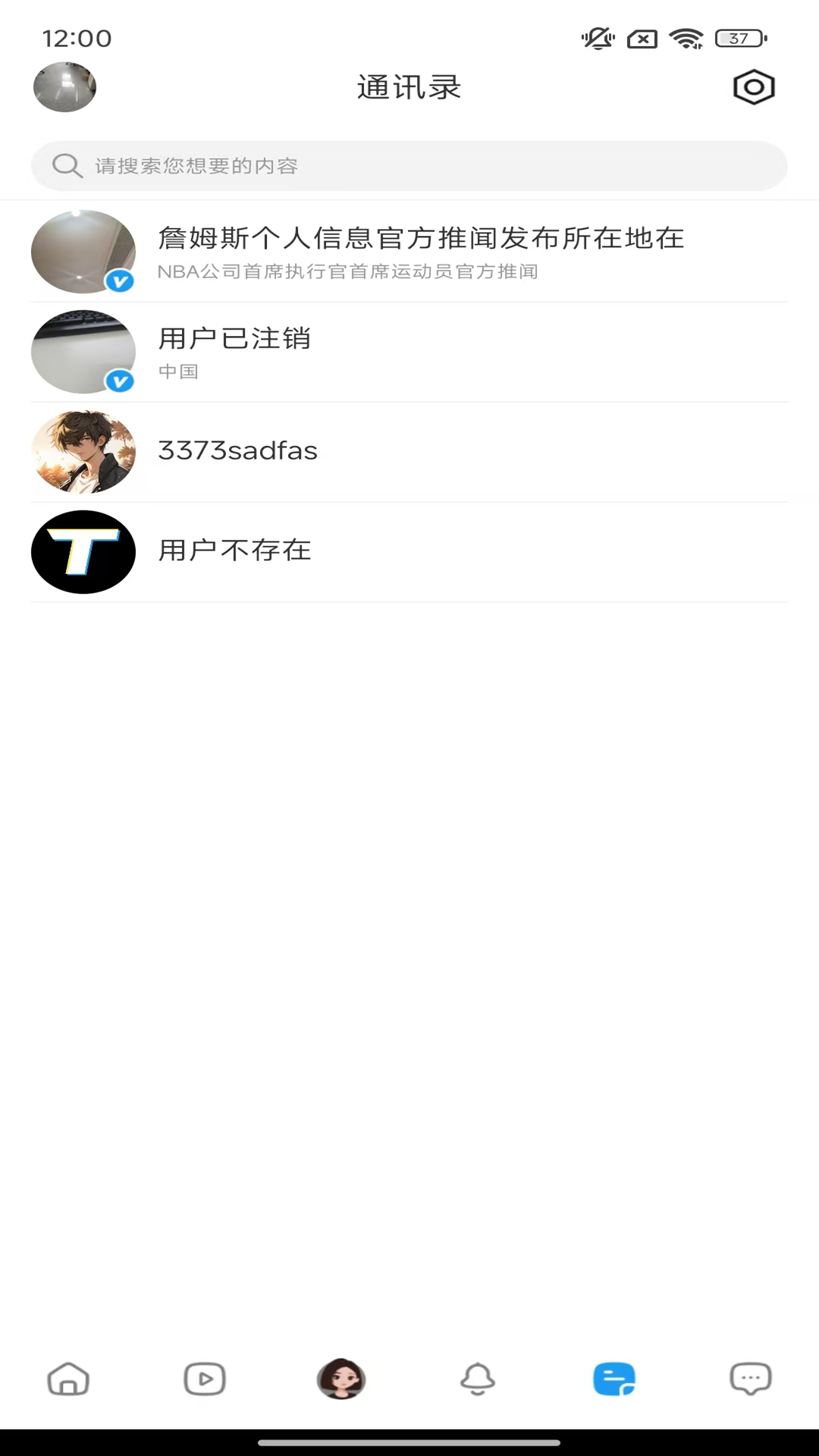Tap the T logo avatar thumbnail
819x1456 pixels.
pyautogui.click(x=83, y=551)
